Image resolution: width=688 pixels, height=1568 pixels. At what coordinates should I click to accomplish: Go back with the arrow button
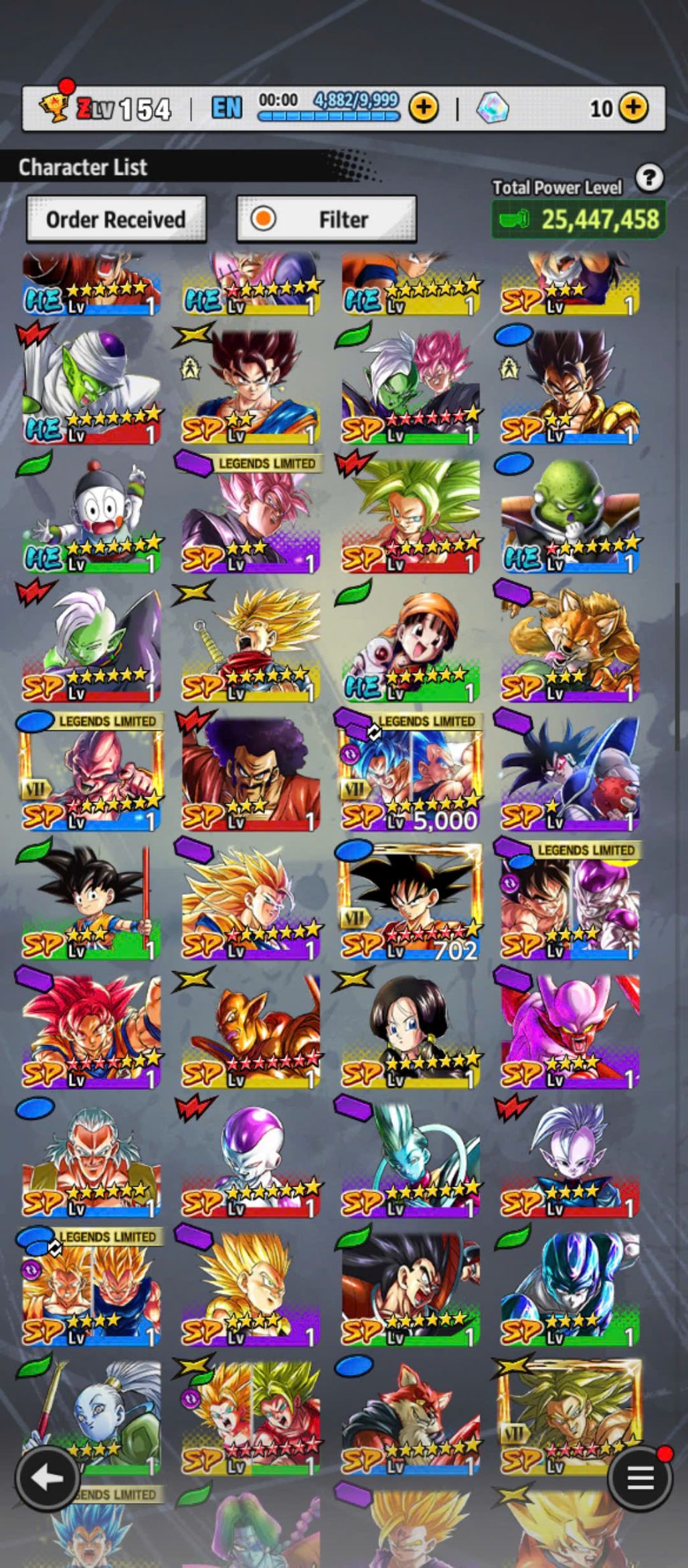[x=48, y=1478]
